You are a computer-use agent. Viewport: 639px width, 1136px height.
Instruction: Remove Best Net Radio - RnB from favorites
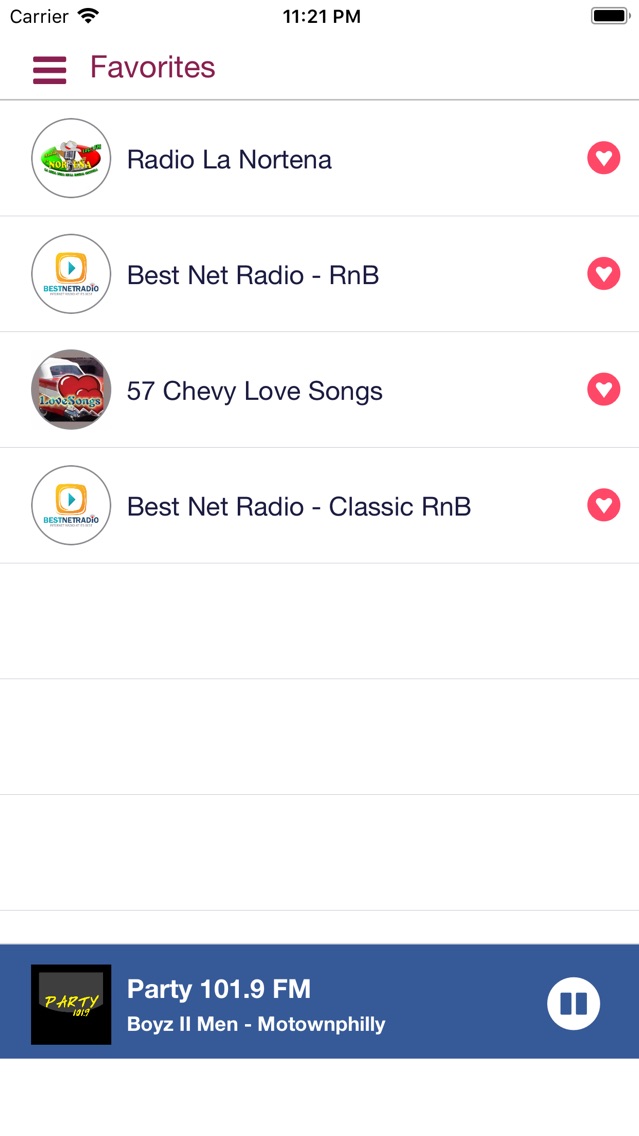603,274
